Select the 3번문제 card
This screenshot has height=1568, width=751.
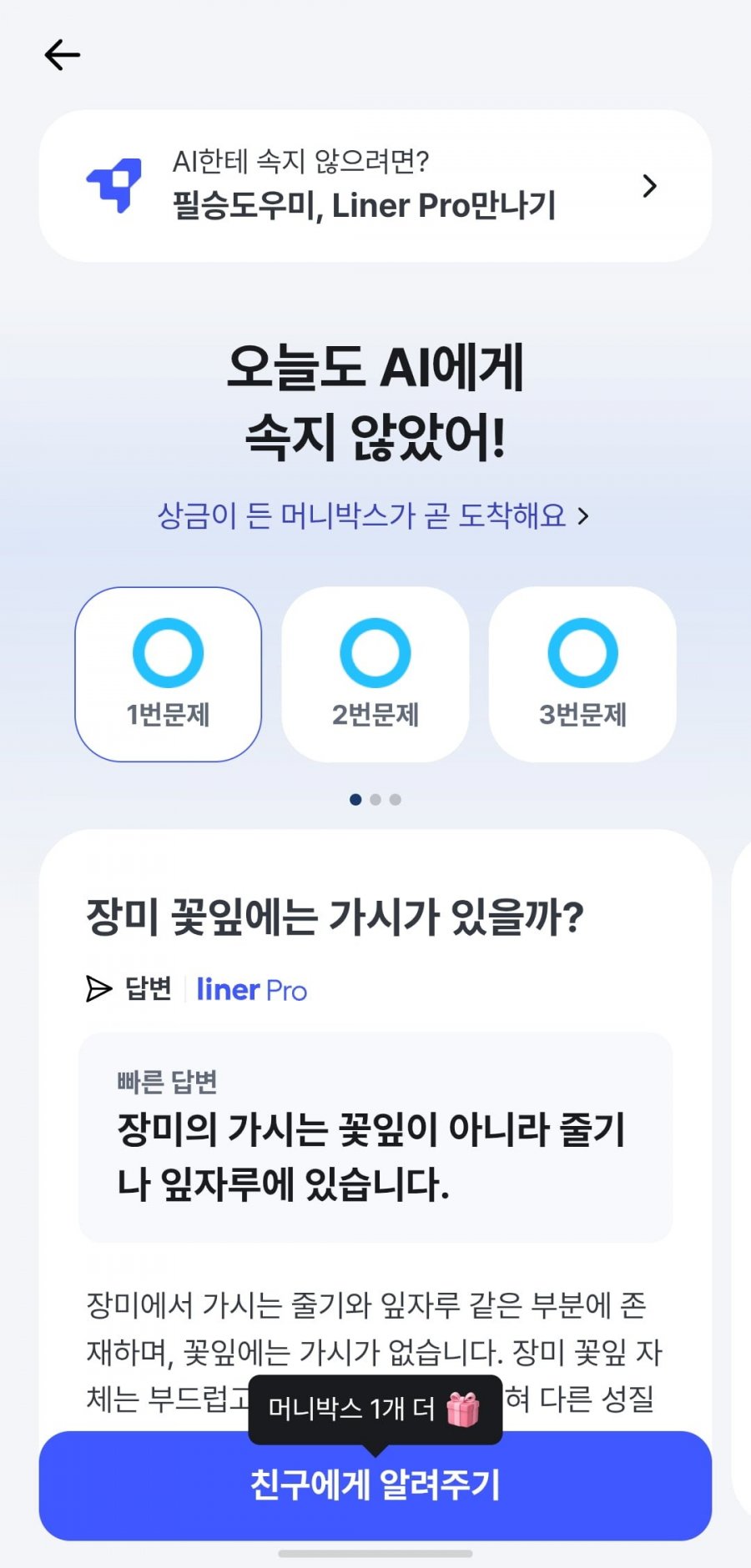[582, 674]
